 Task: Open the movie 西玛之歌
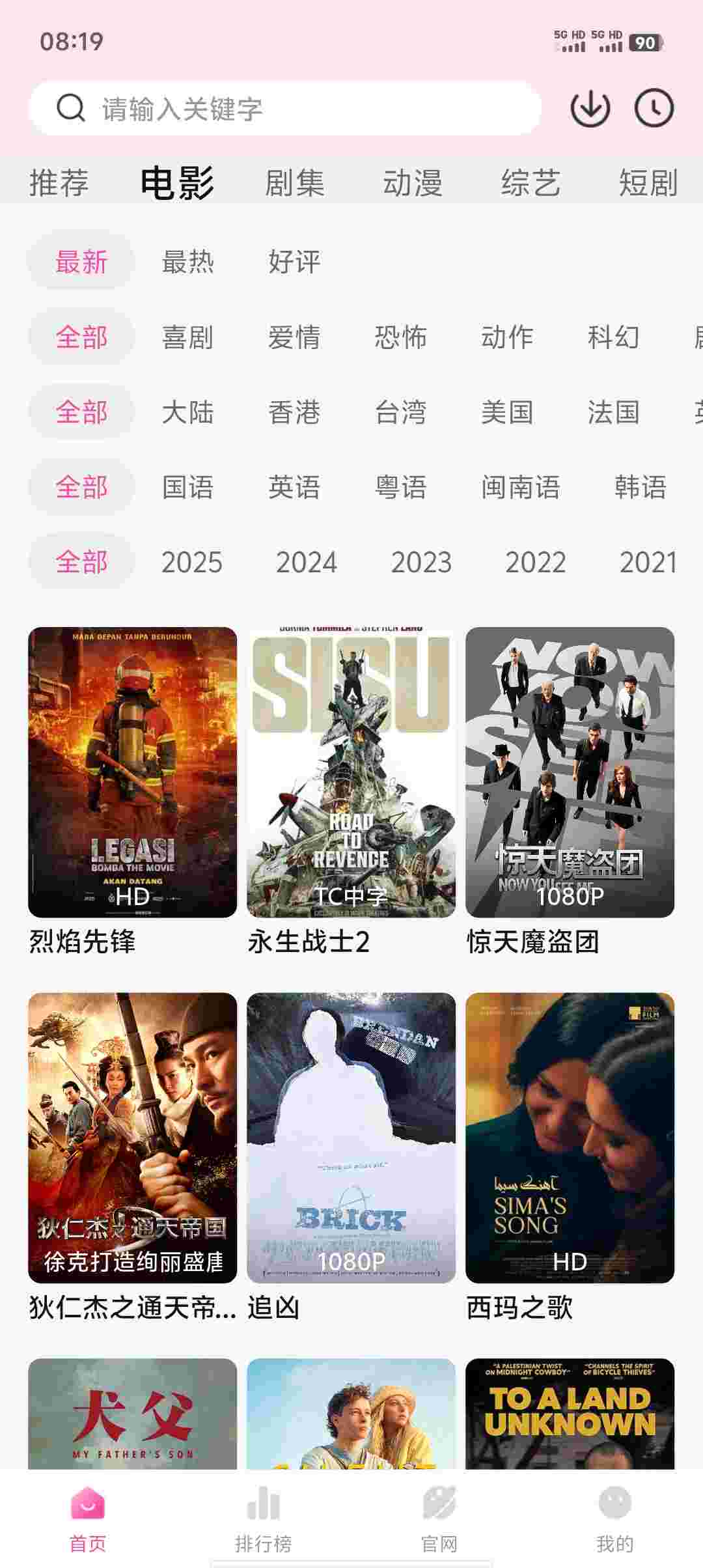[570, 1138]
